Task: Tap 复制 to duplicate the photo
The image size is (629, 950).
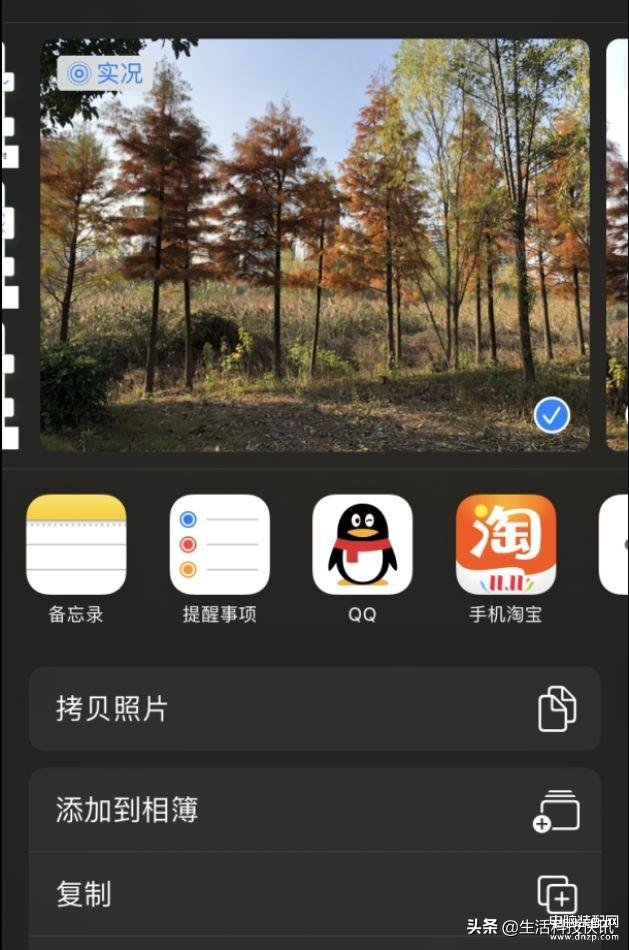Action: pos(314,894)
